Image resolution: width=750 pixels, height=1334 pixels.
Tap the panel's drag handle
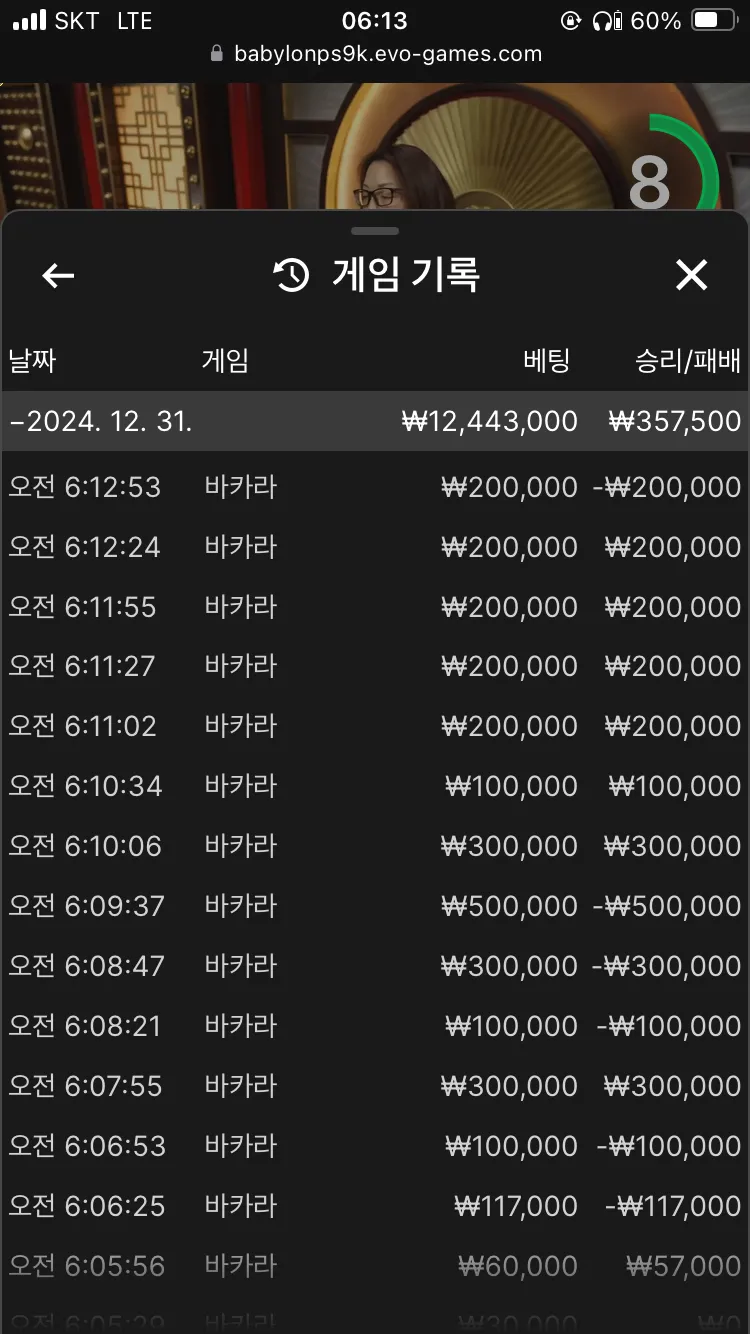376,231
